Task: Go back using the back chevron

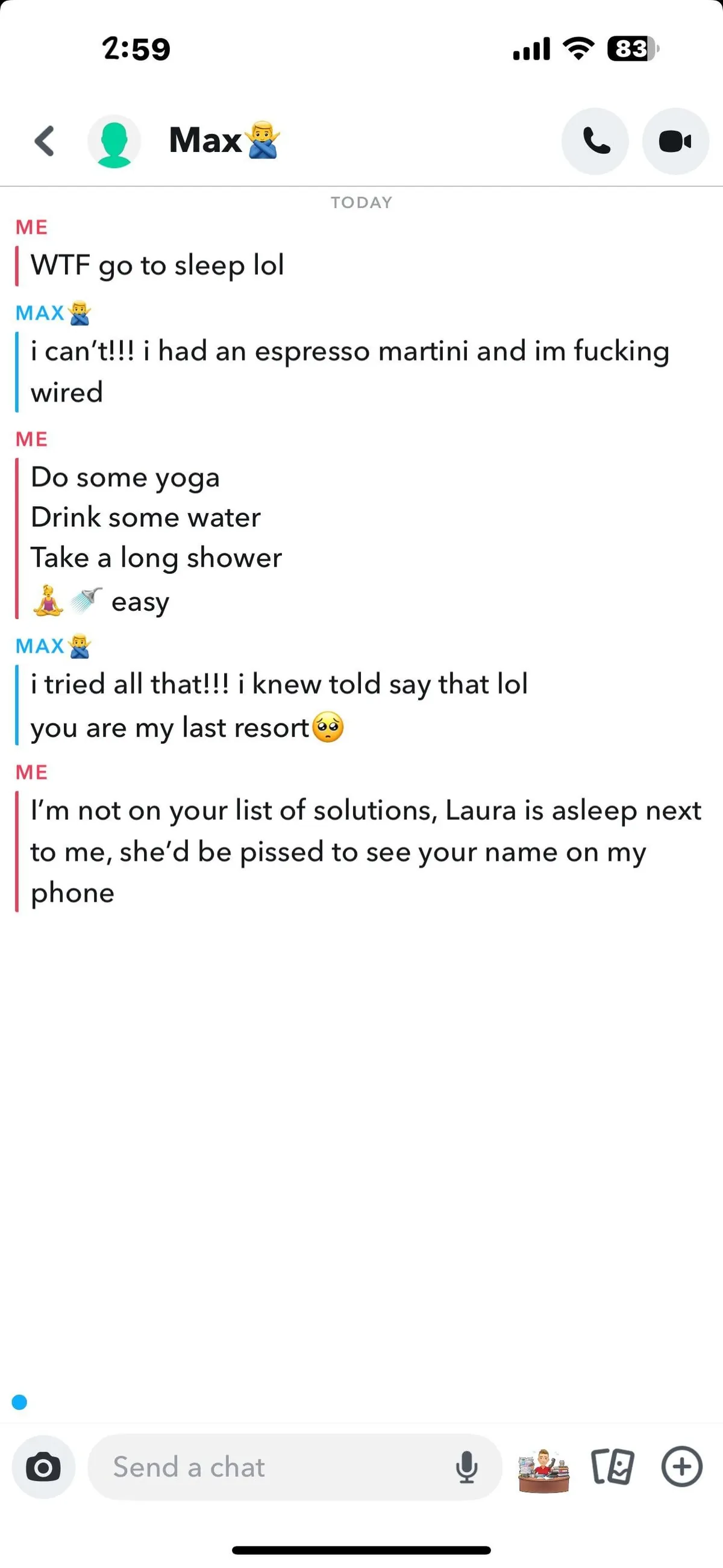Action: pos(44,141)
